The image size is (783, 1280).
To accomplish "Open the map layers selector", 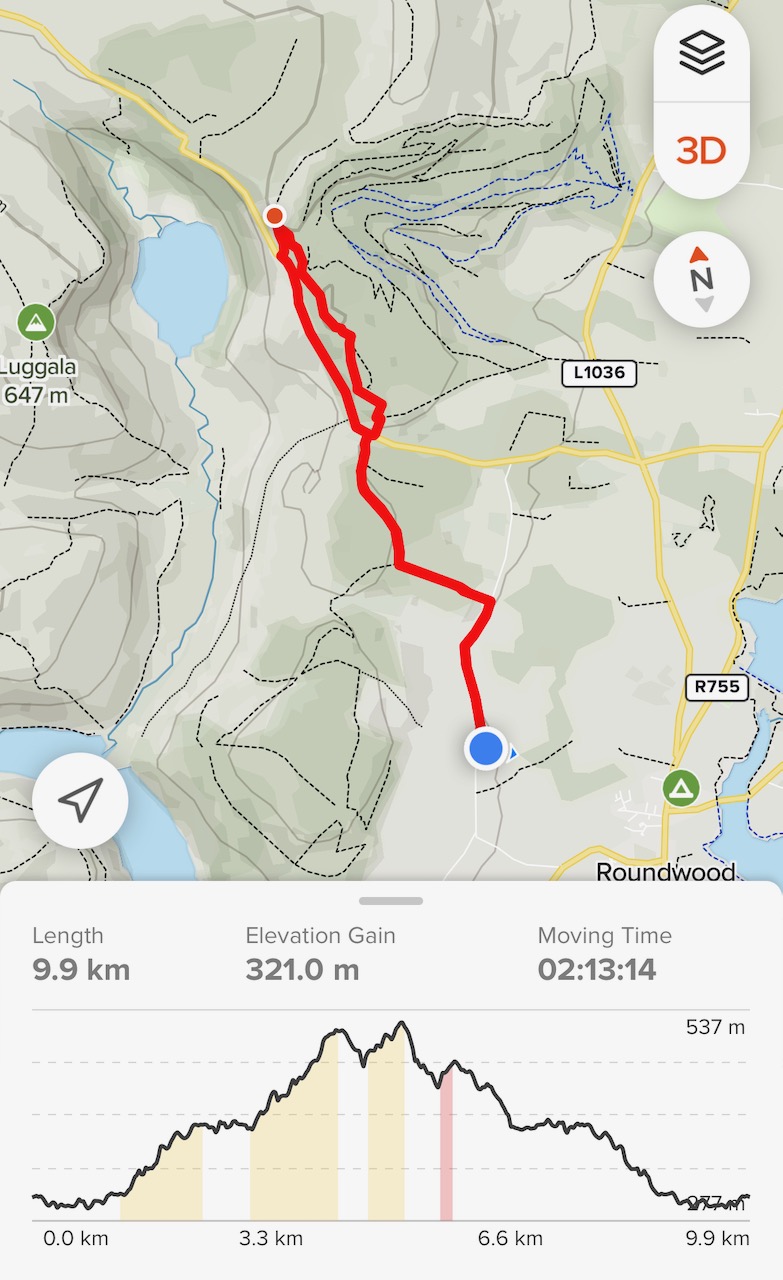I will 701,54.
